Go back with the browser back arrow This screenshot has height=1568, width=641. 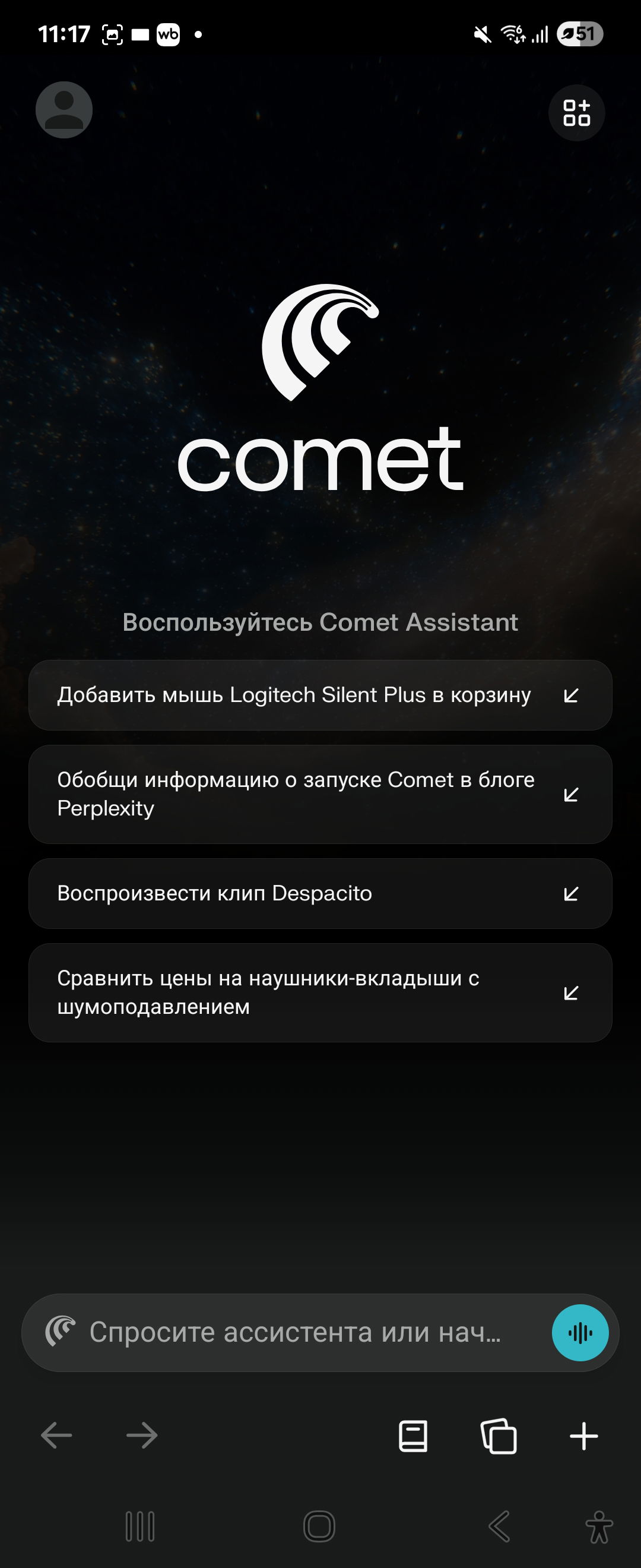[56, 1436]
